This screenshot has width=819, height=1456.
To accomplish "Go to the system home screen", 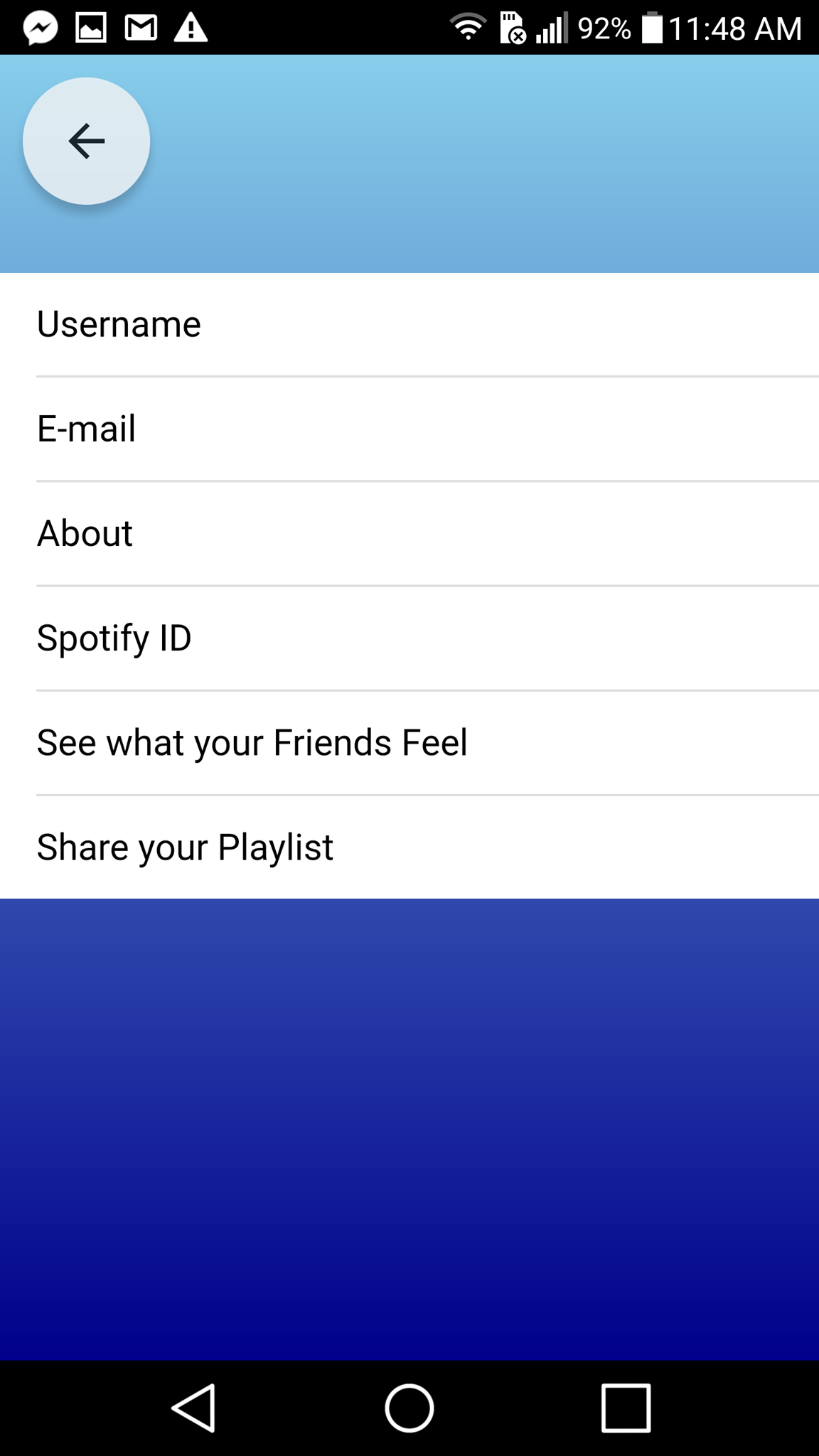I will (x=409, y=1408).
